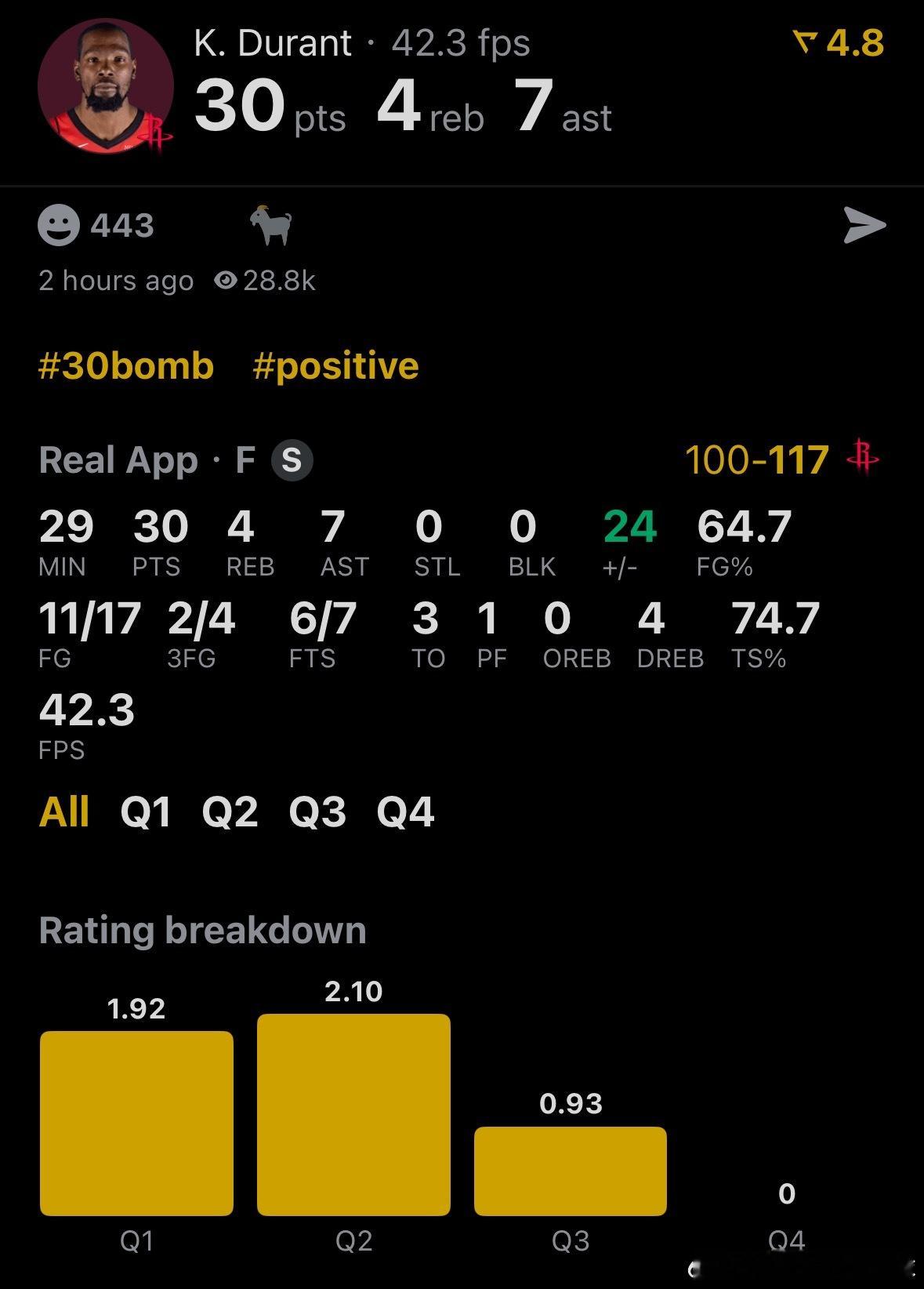The width and height of the screenshot is (924, 1289).
Task: Tap the 443 reaction count
Action: (x=121, y=225)
